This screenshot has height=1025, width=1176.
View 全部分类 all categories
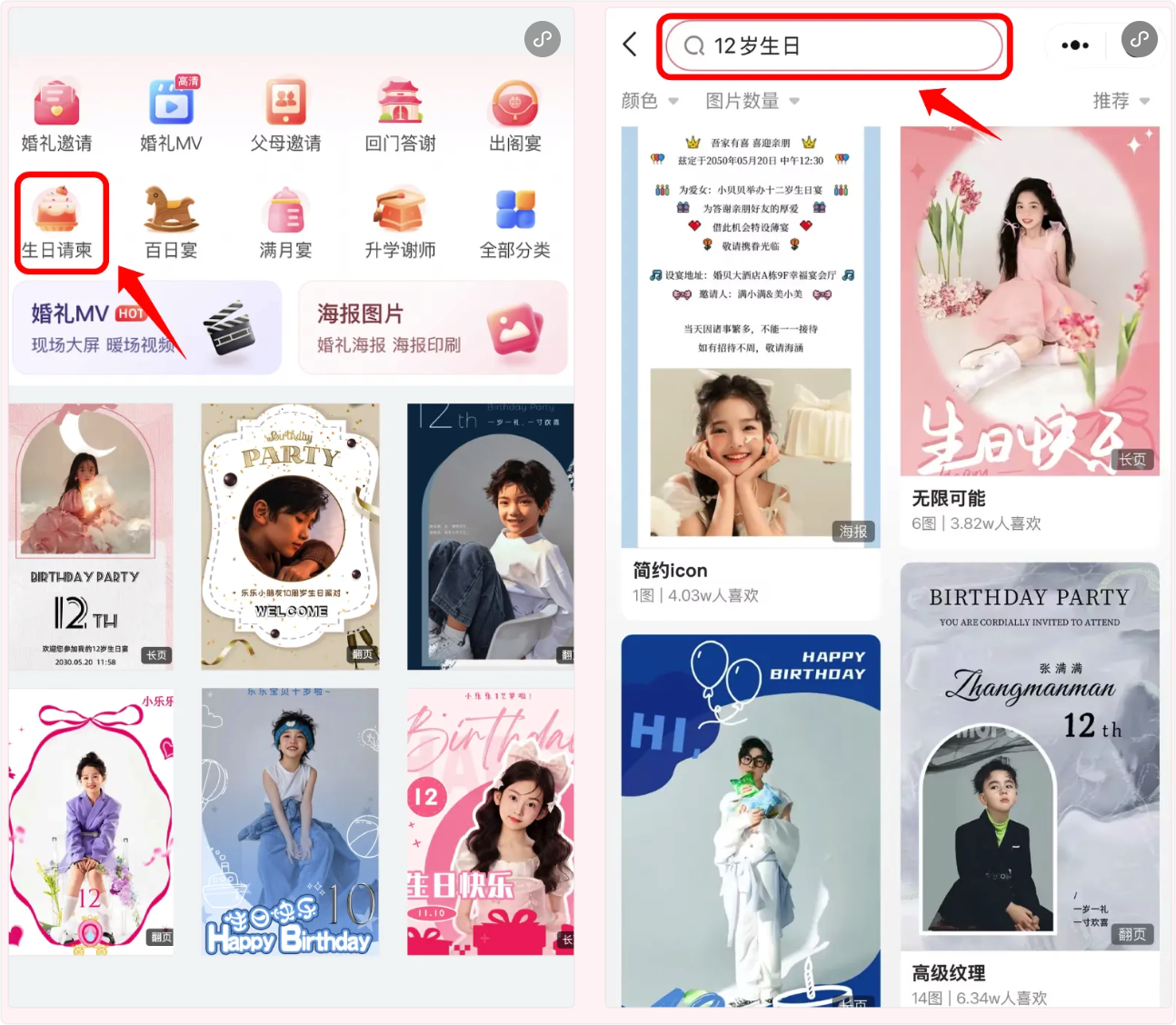(x=514, y=223)
